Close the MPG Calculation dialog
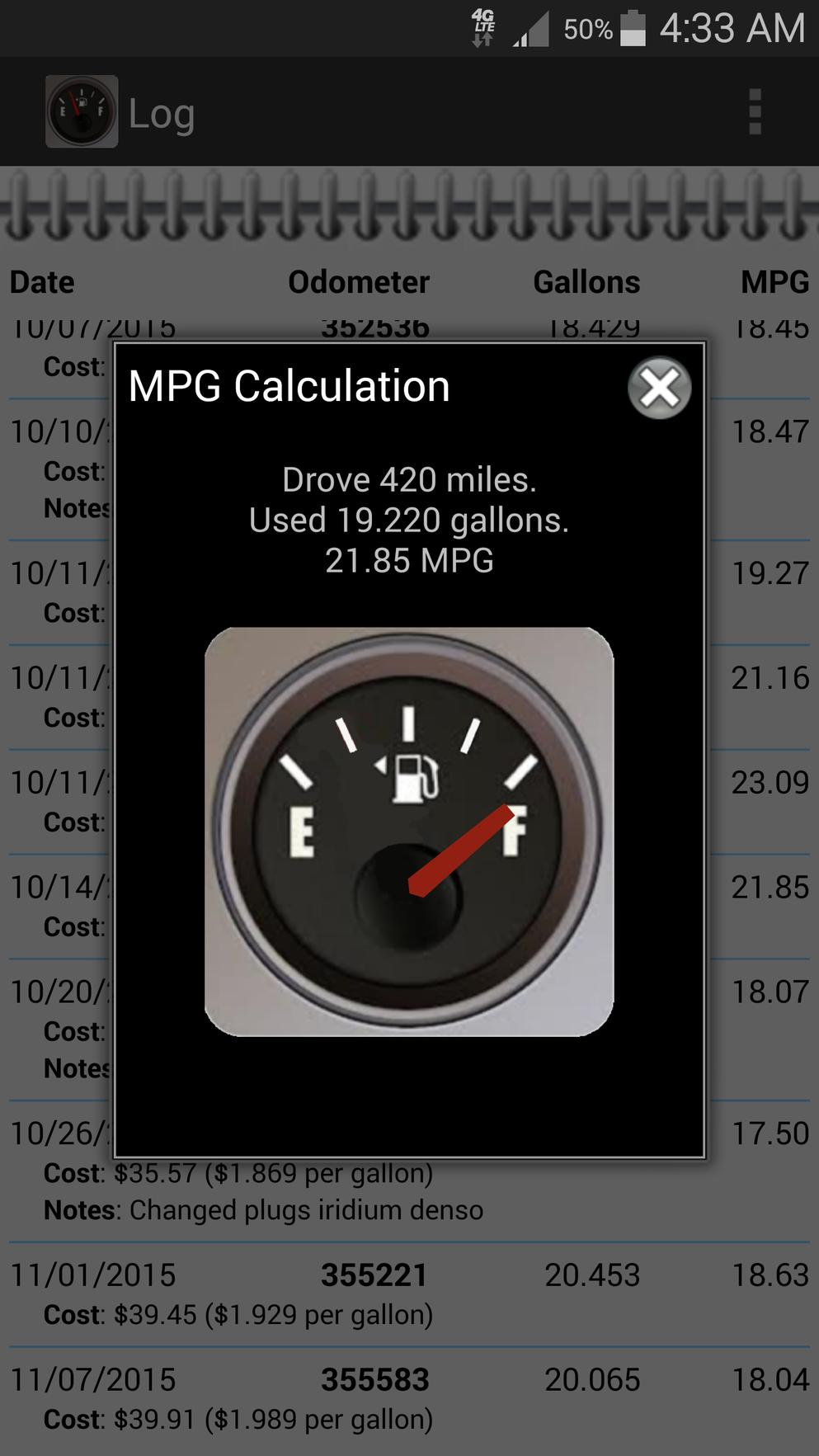The height and width of the screenshot is (1456, 819). (x=659, y=387)
